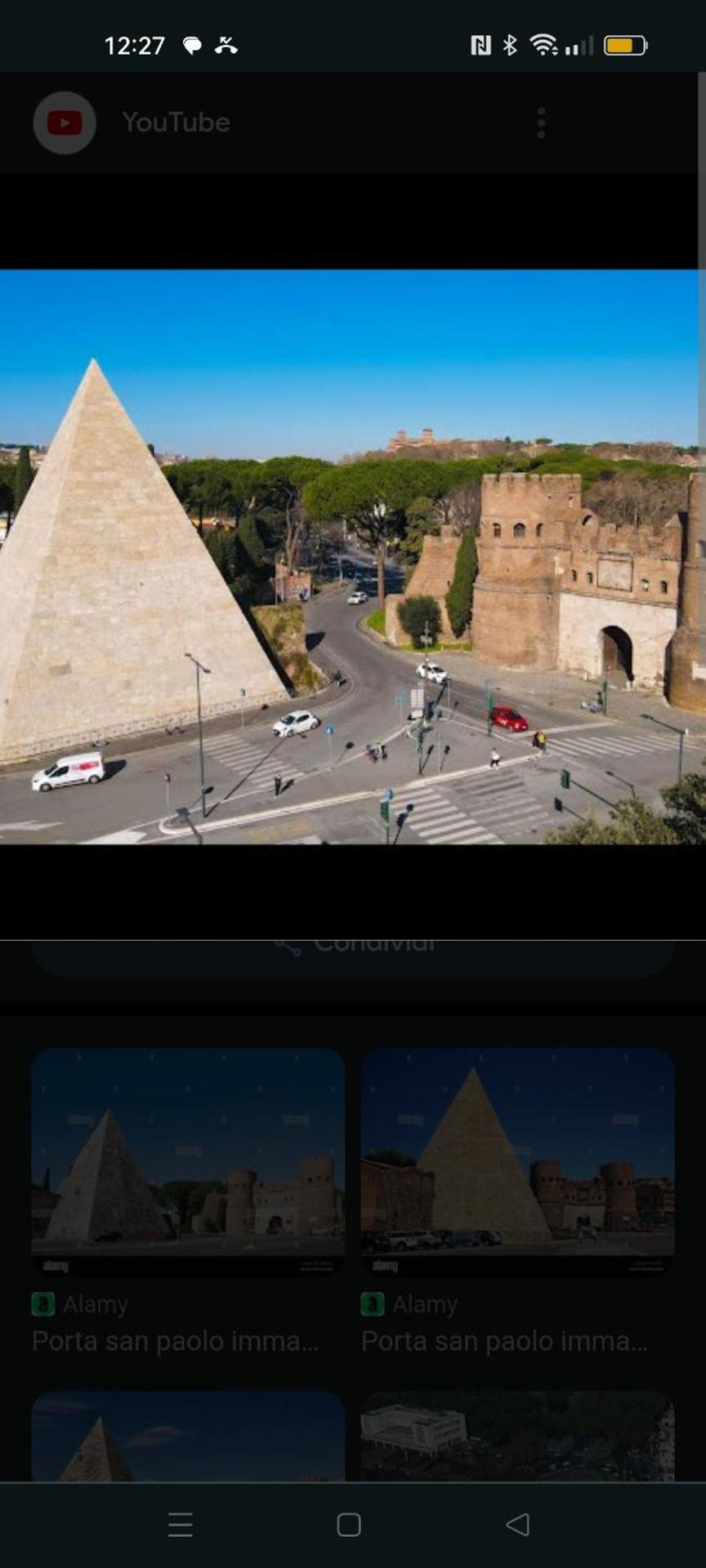Open the pyramid thumbnail at bottom left
The width and height of the screenshot is (706, 1568).
(188, 1436)
